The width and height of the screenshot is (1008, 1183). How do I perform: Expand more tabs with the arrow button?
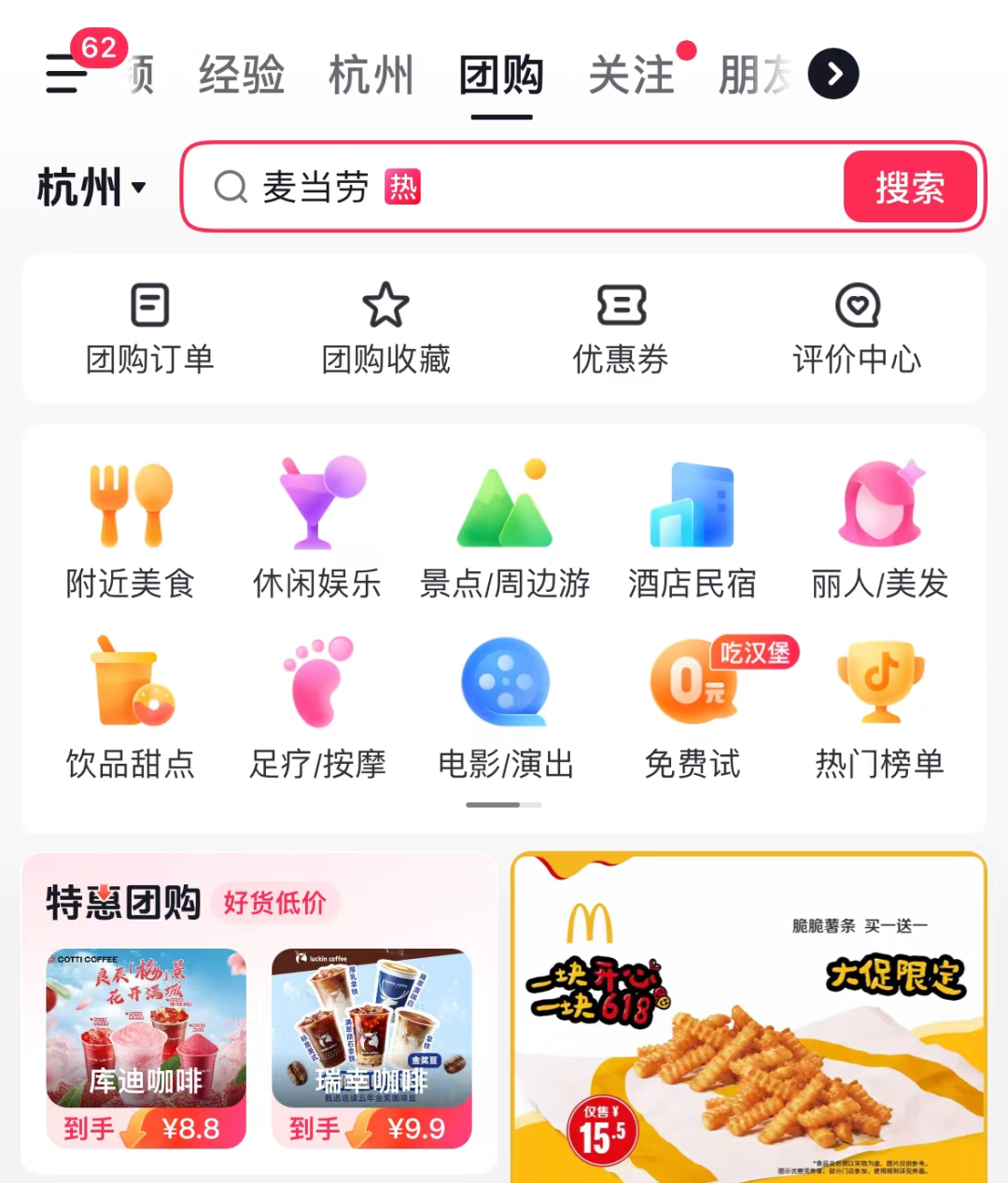click(x=833, y=74)
